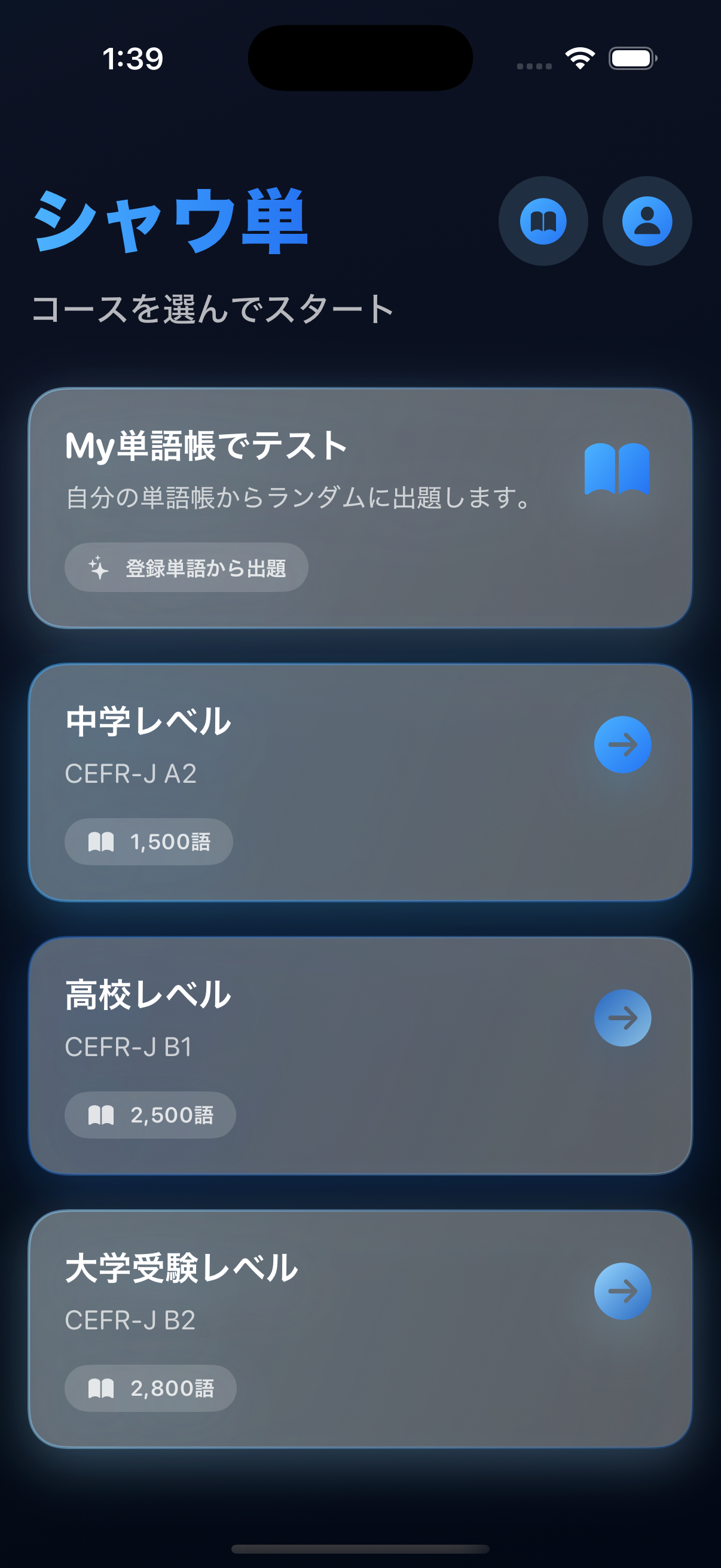Screen dimensions: 721x1568
Task: Open the My単語帳 book icon in the header
Action: pos(542,221)
